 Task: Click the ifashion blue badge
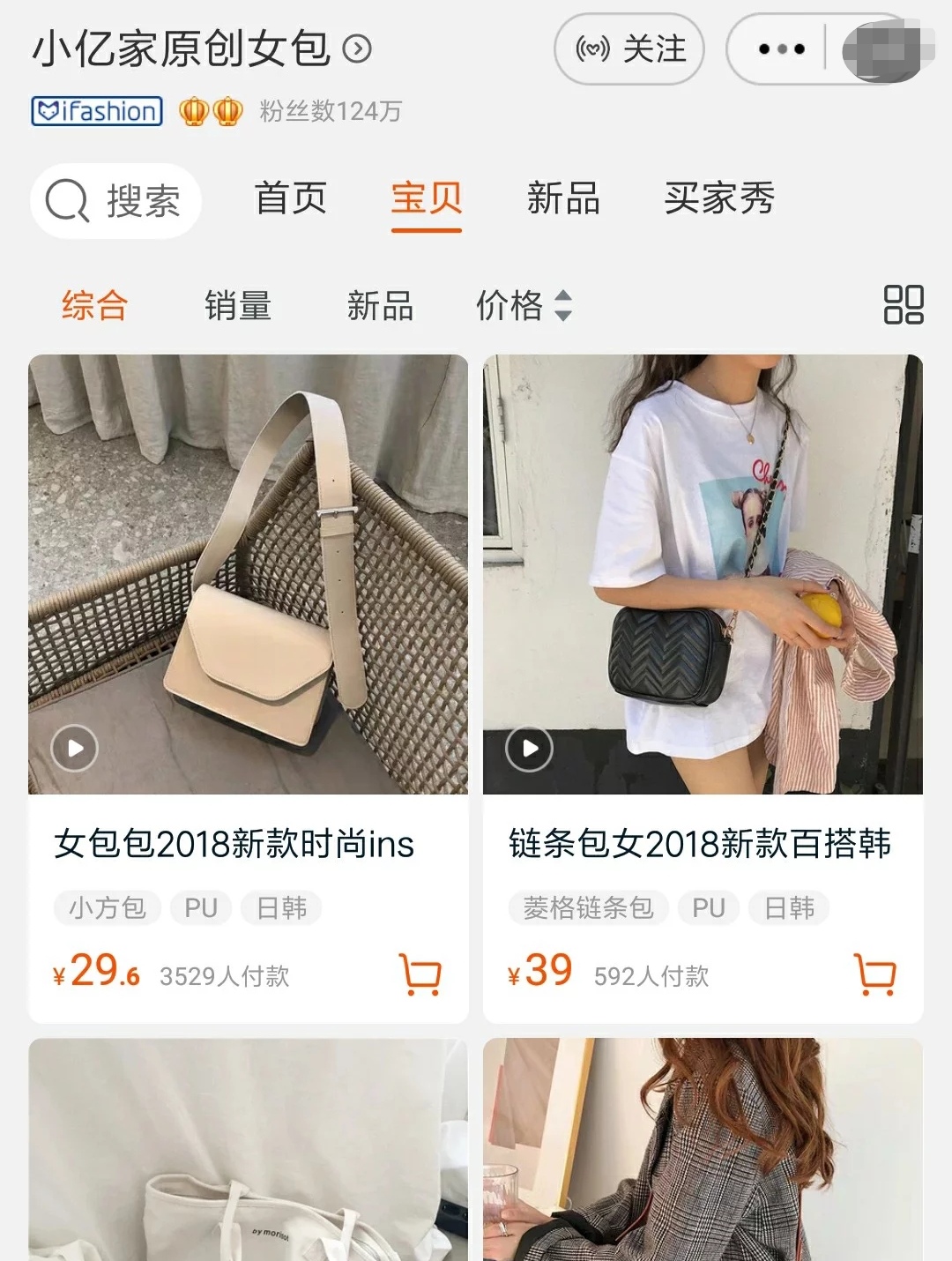click(x=95, y=112)
